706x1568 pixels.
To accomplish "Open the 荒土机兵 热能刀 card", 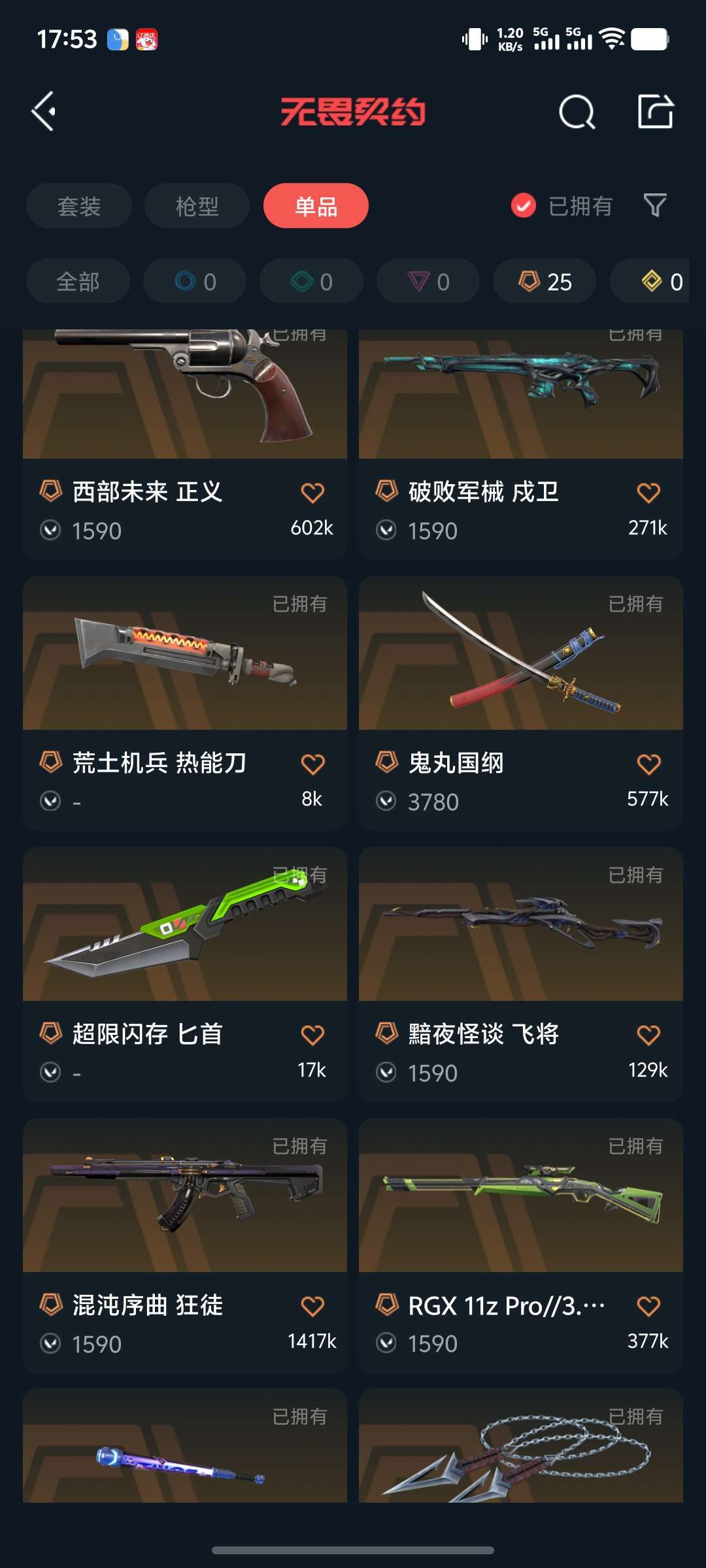I will 185,703.
